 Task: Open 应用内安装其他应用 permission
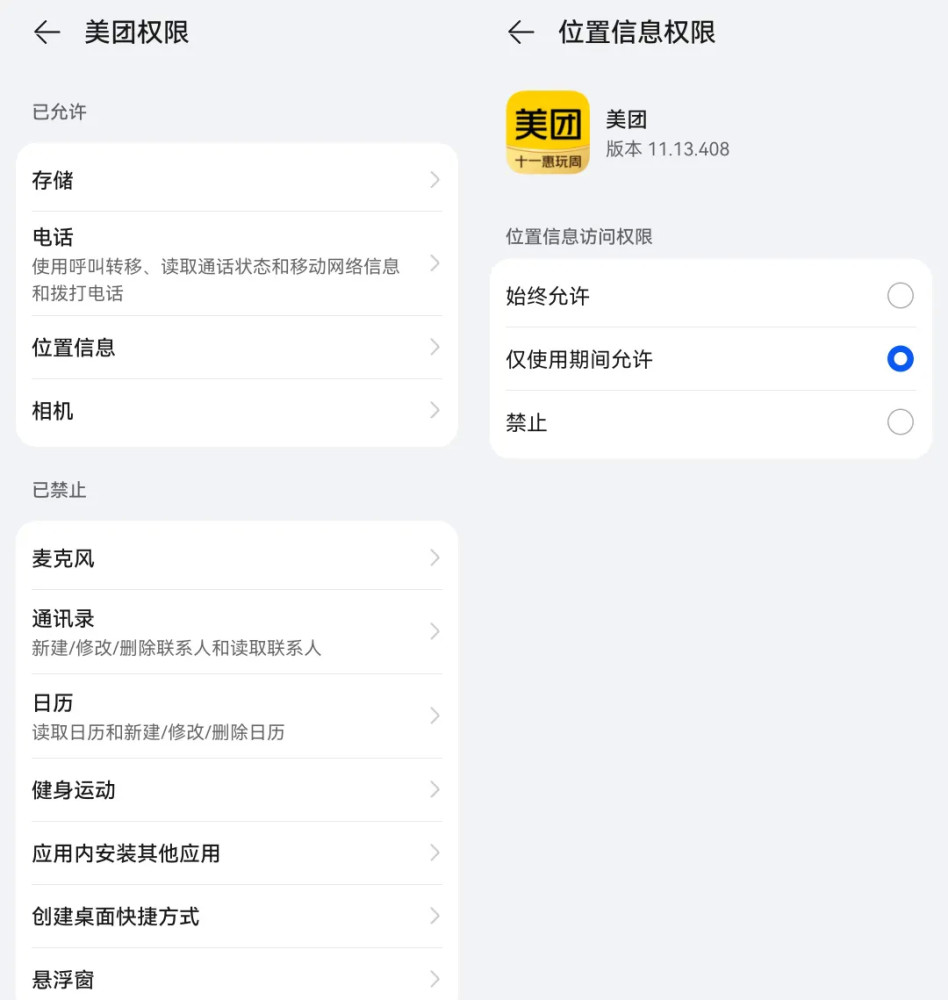[x=236, y=853]
